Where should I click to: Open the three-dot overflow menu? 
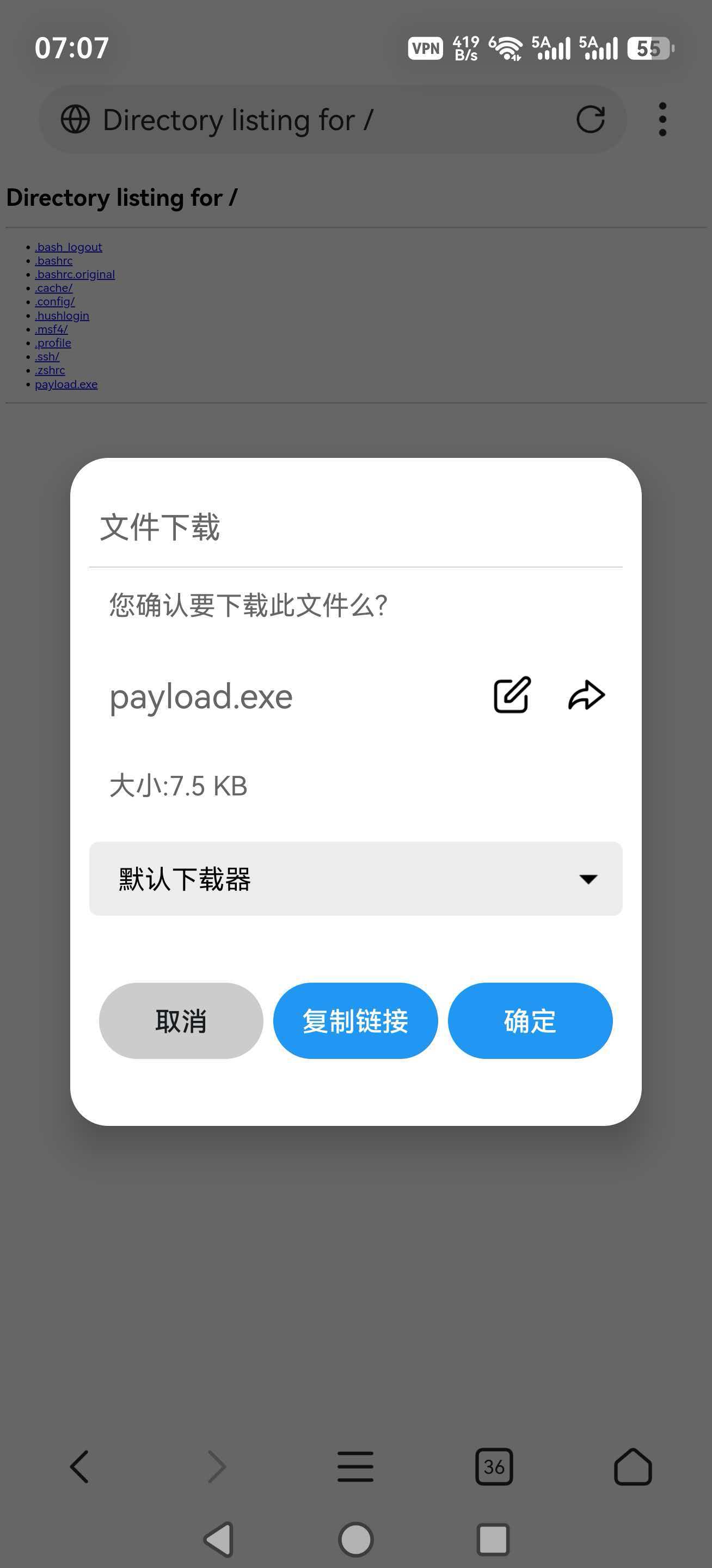point(662,119)
